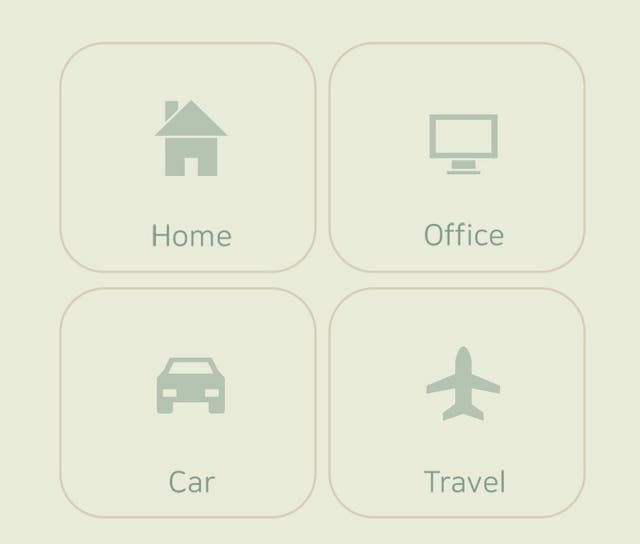Choose the Car tile
Image resolution: width=640 pixels, height=544 pixels.
(x=188, y=403)
